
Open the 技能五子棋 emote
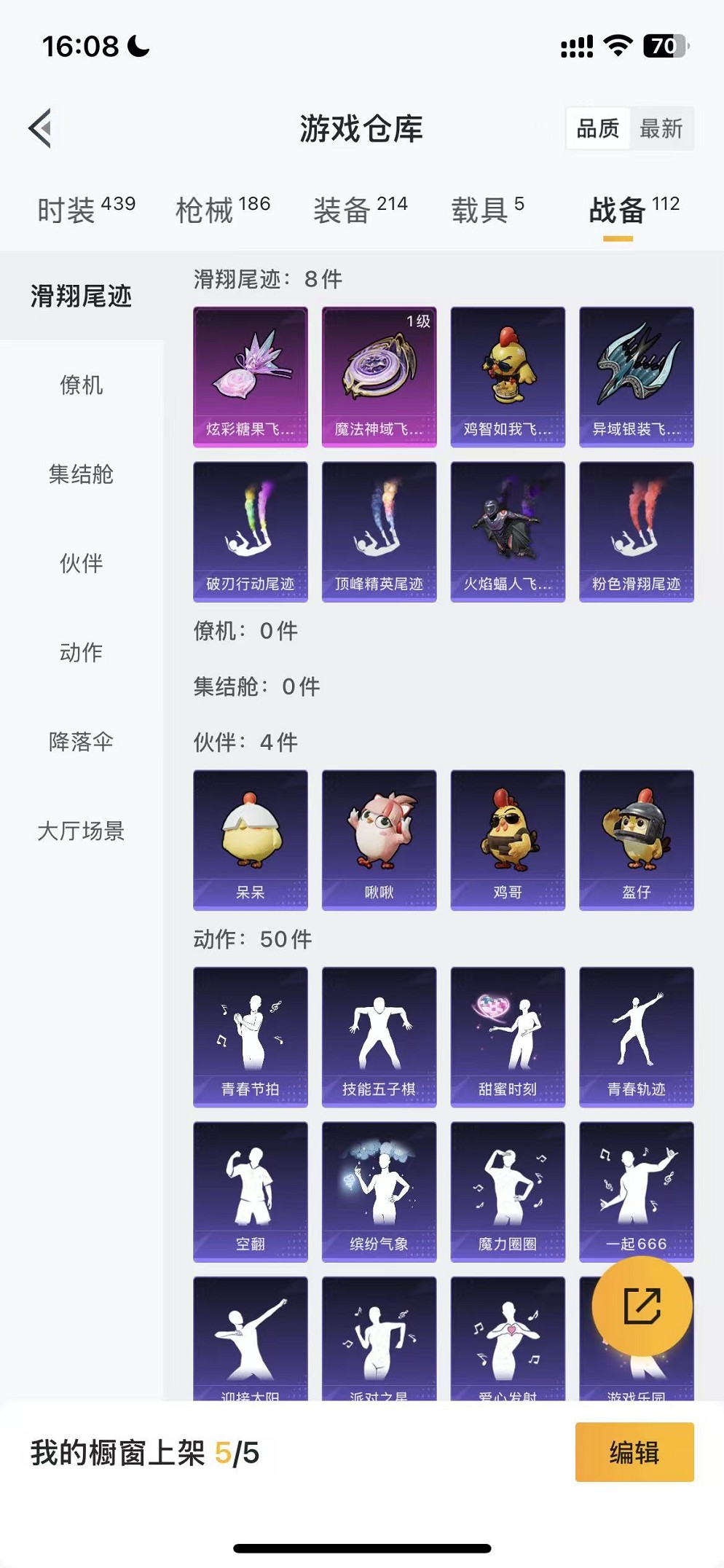379,1036
